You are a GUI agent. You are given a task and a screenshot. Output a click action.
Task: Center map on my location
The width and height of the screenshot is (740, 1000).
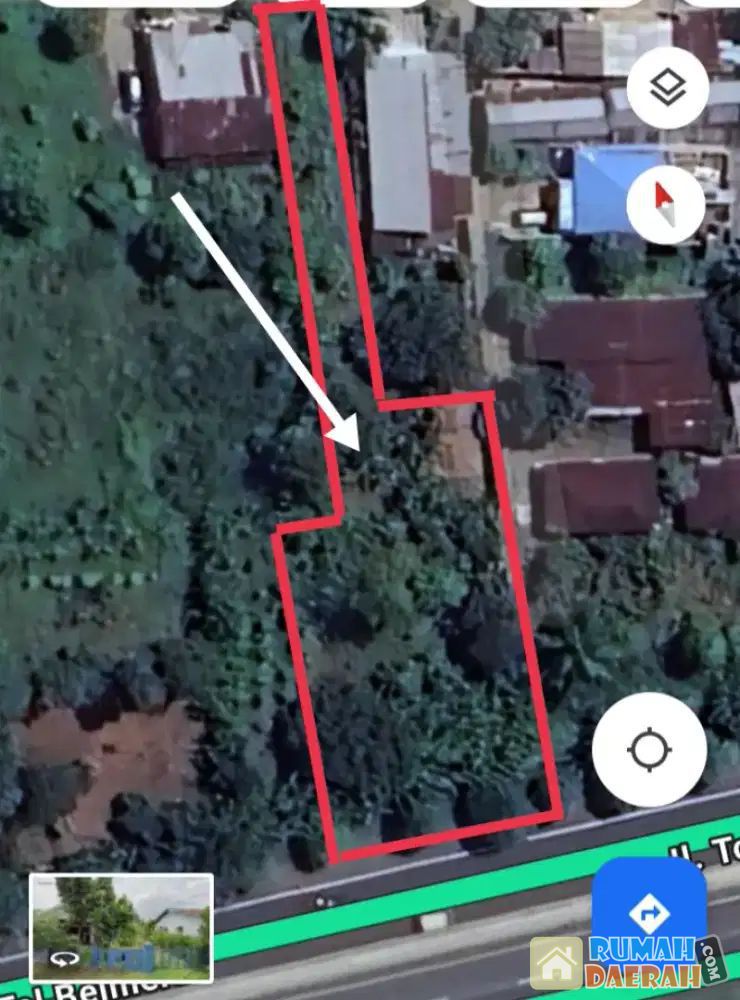pos(649,749)
